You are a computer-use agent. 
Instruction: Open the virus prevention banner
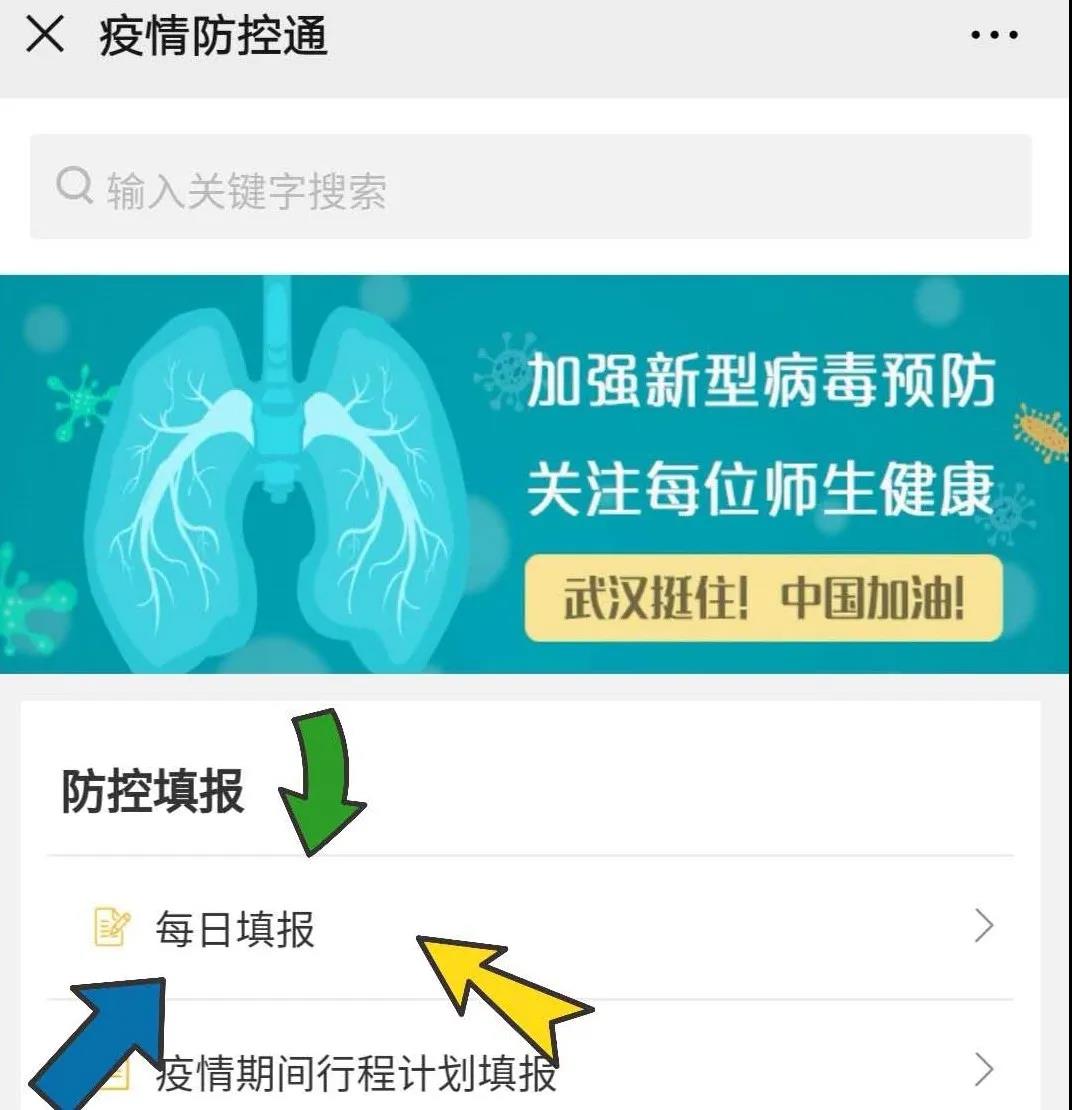pyautogui.click(x=535, y=473)
